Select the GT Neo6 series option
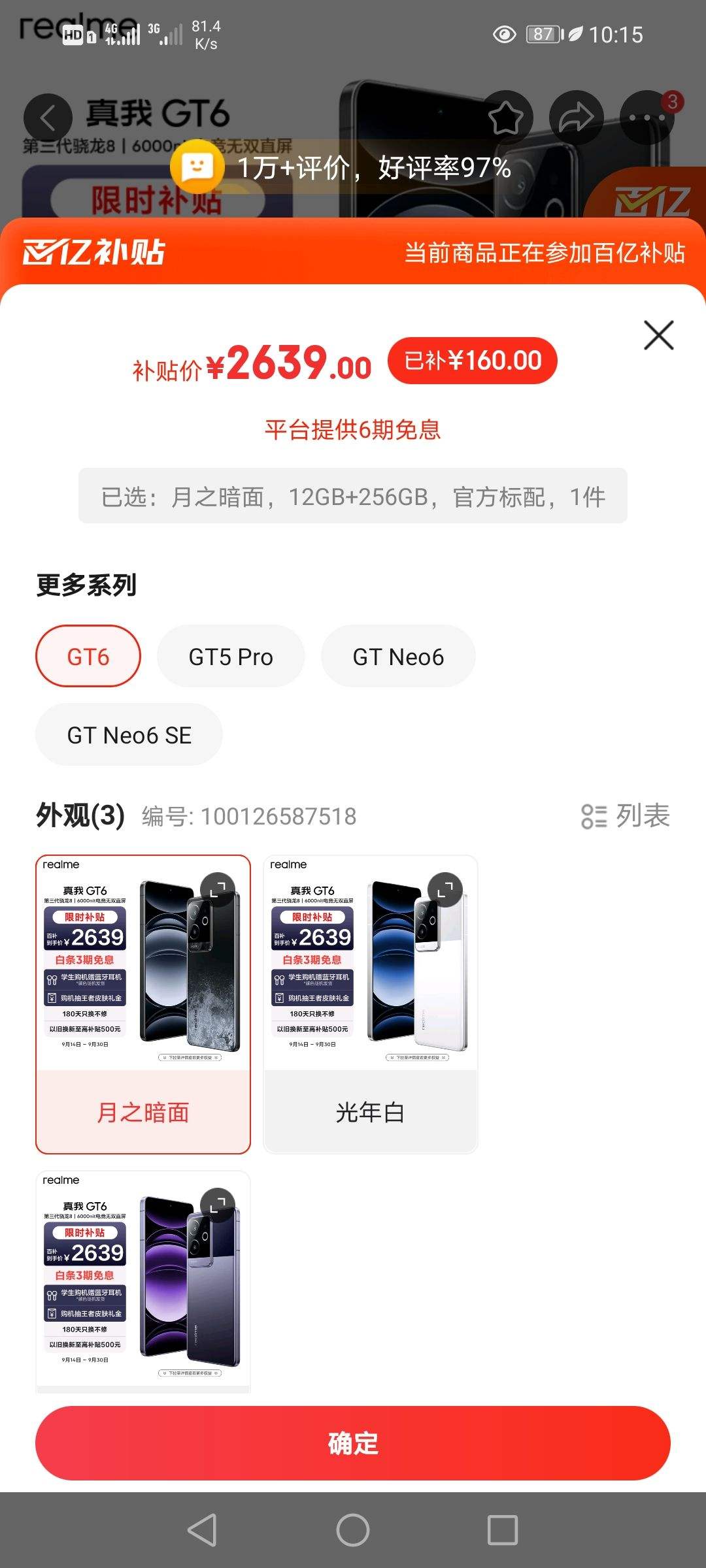Image resolution: width=706 pixels, height=1568 pixels. click(x=397, y=657)
